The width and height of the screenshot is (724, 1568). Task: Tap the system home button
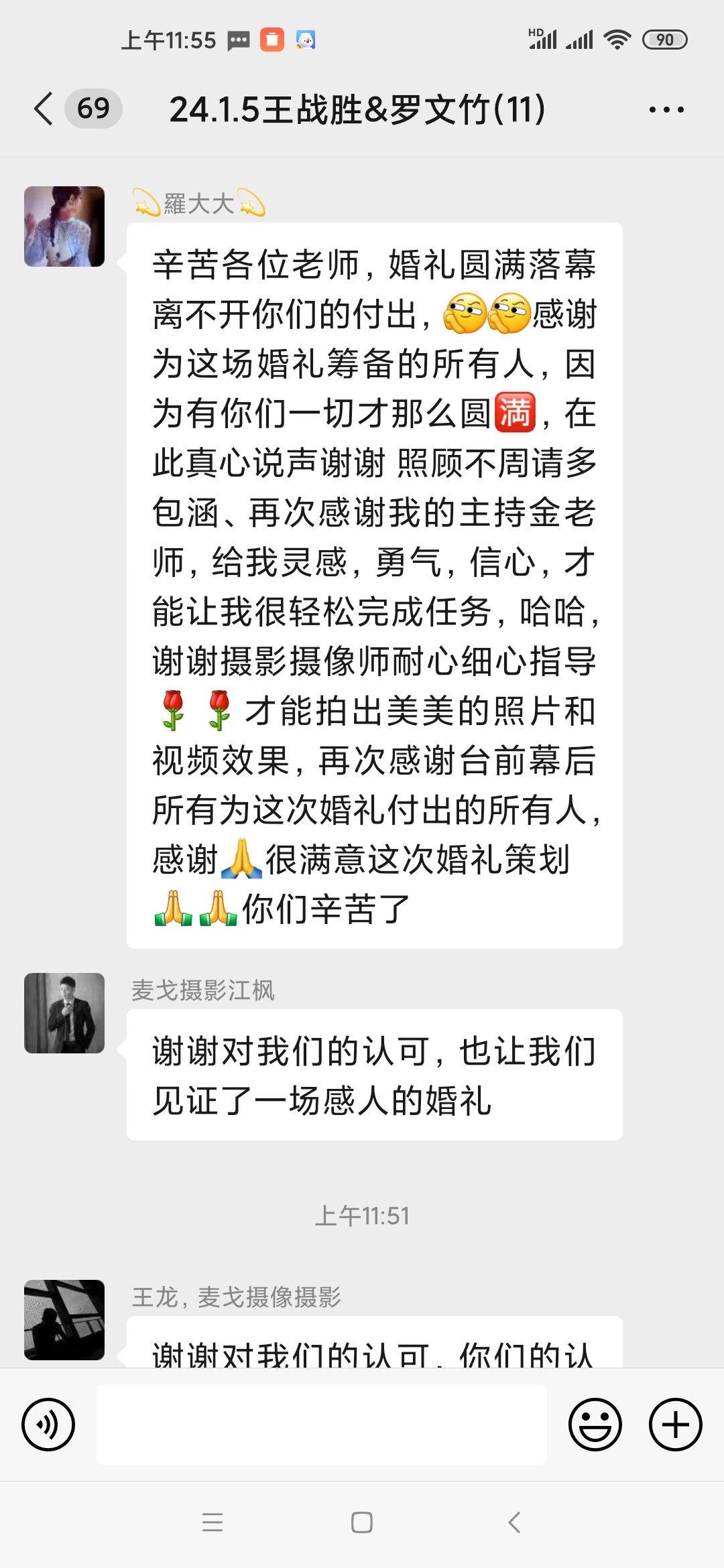[362, 1522]
